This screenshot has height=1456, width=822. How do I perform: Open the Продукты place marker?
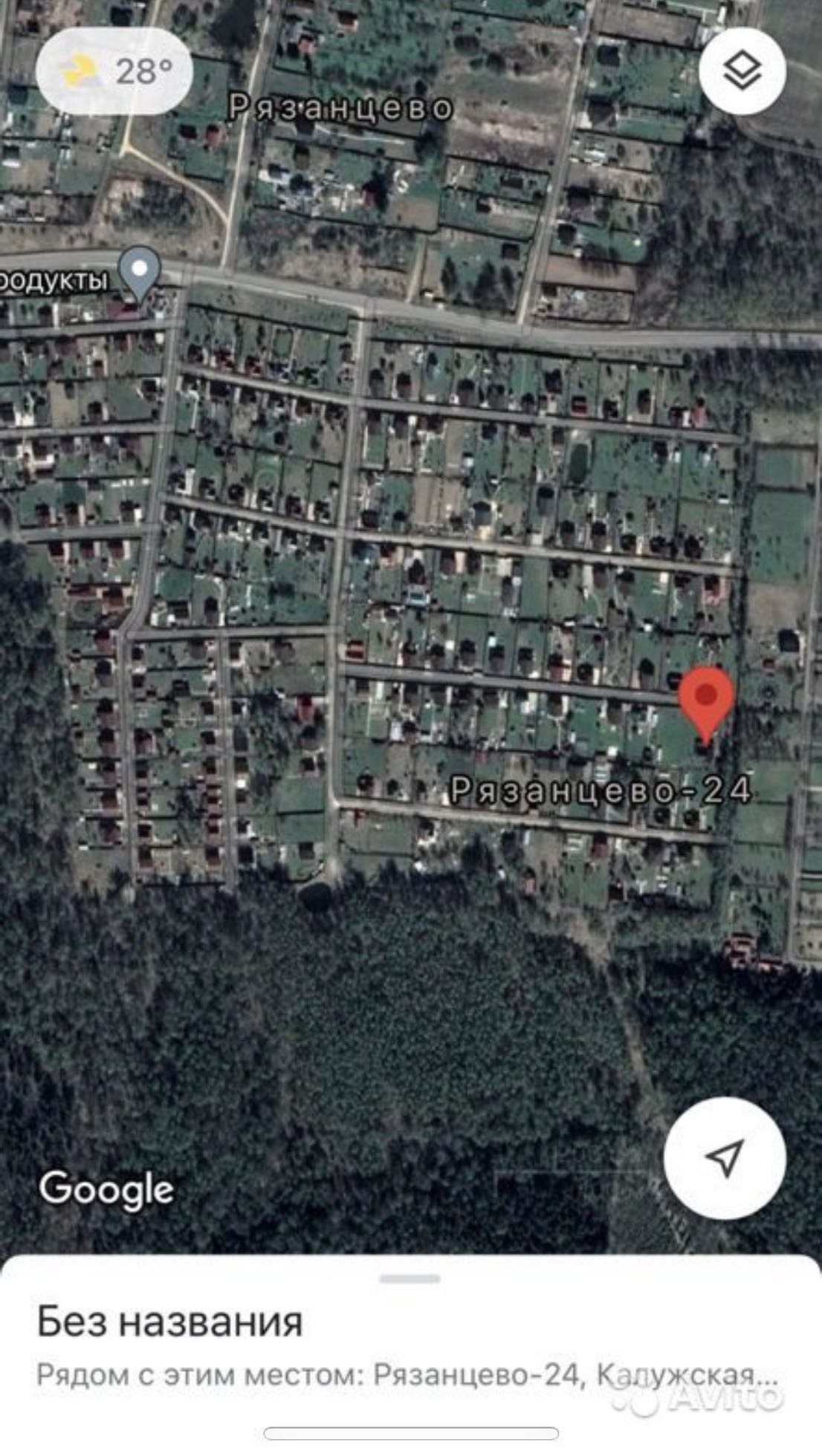(140, 273)
